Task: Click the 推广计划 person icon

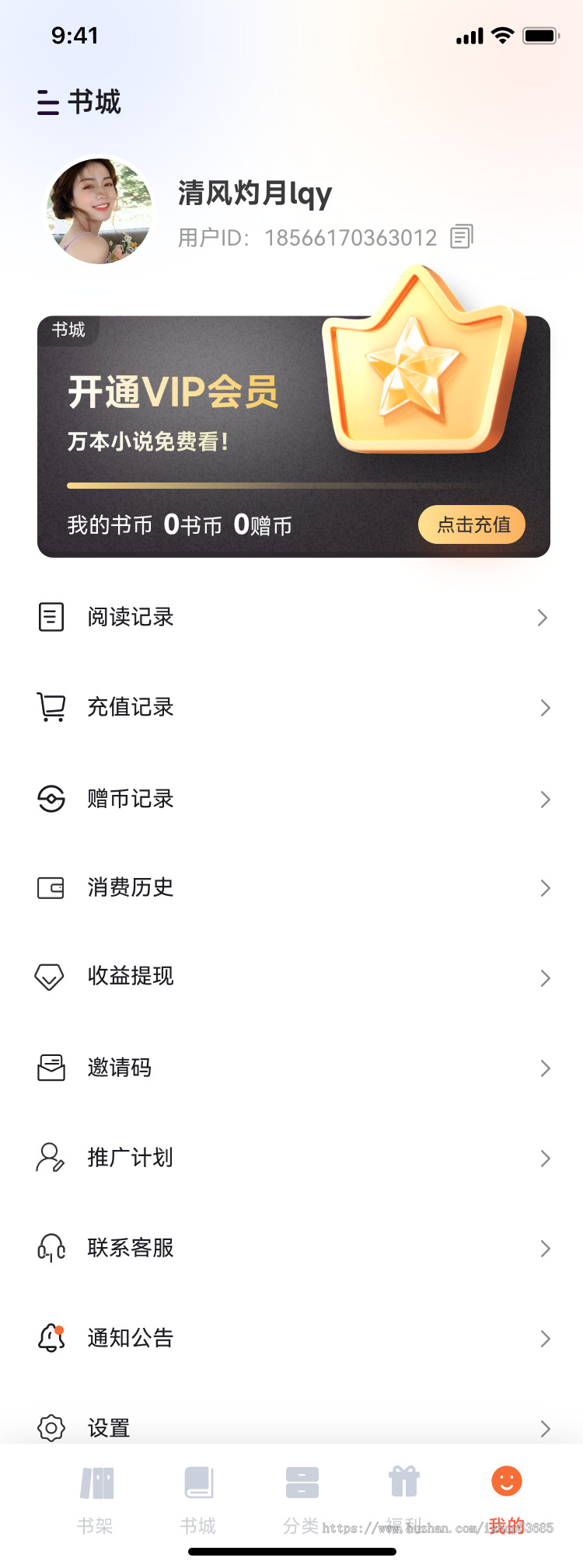Action: pos(50,1158)
